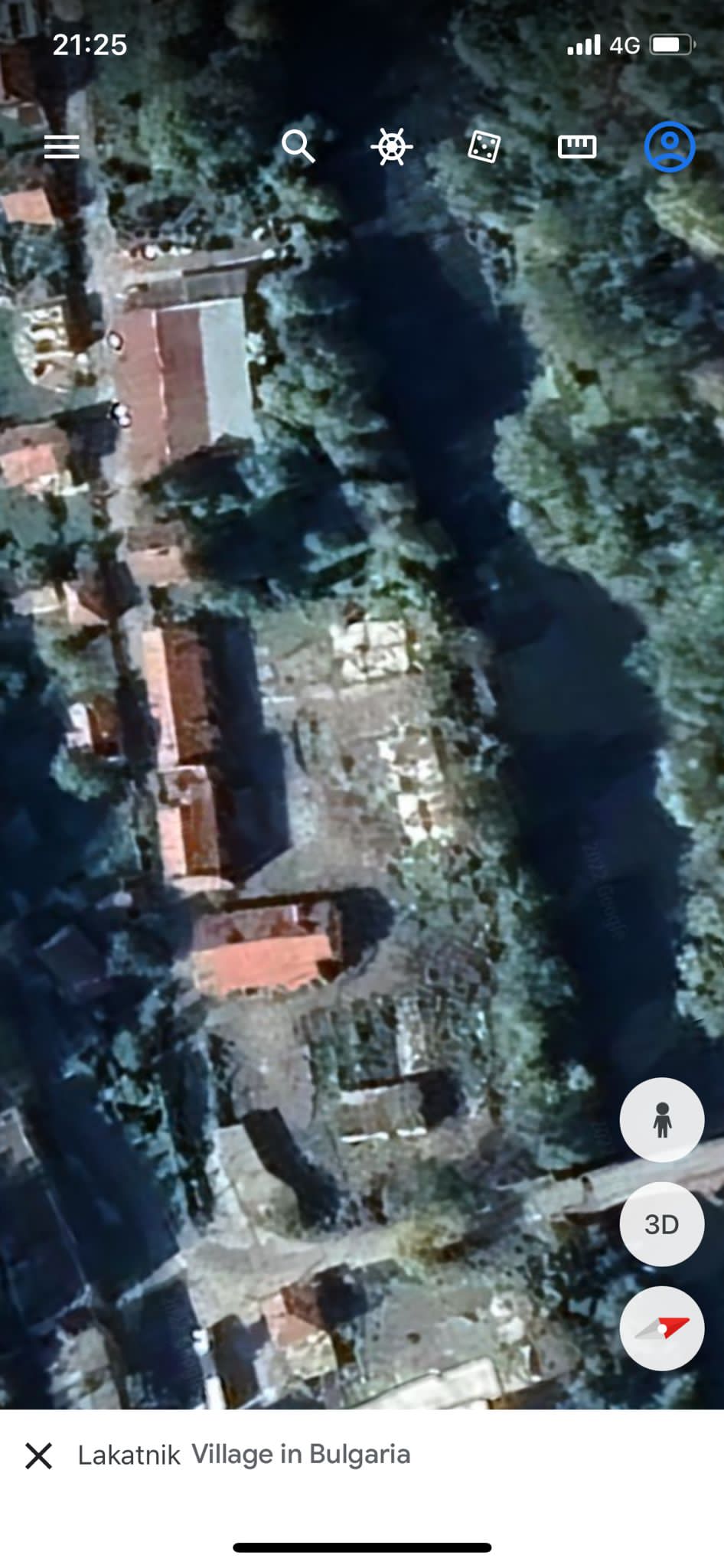Image resolution: width=724 pixels, height=1568 pixels.
Task: Reset orientation with the compass button
Action: coord(662,1328)
